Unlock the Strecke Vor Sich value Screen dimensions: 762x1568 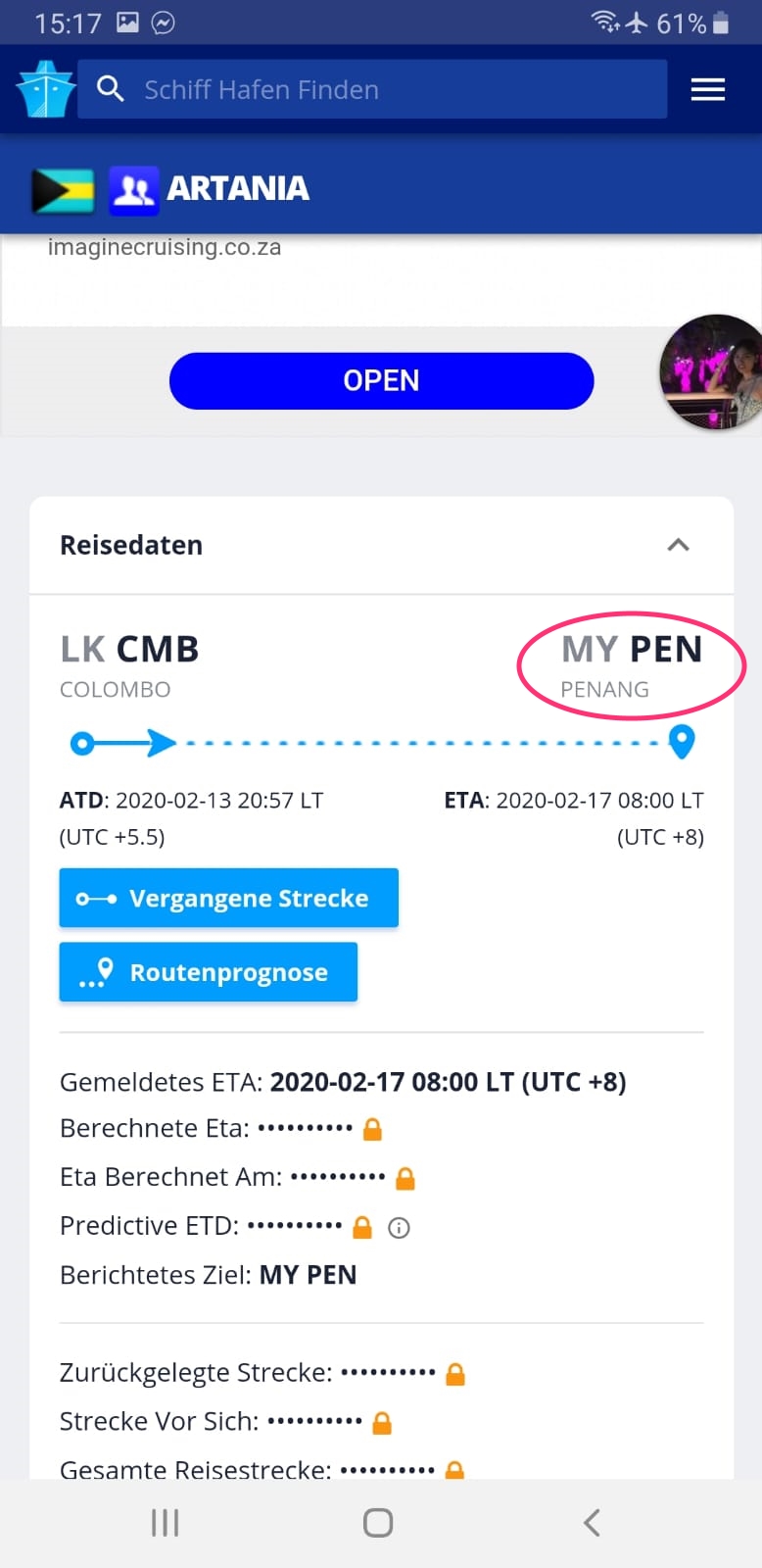(382, 1423)
